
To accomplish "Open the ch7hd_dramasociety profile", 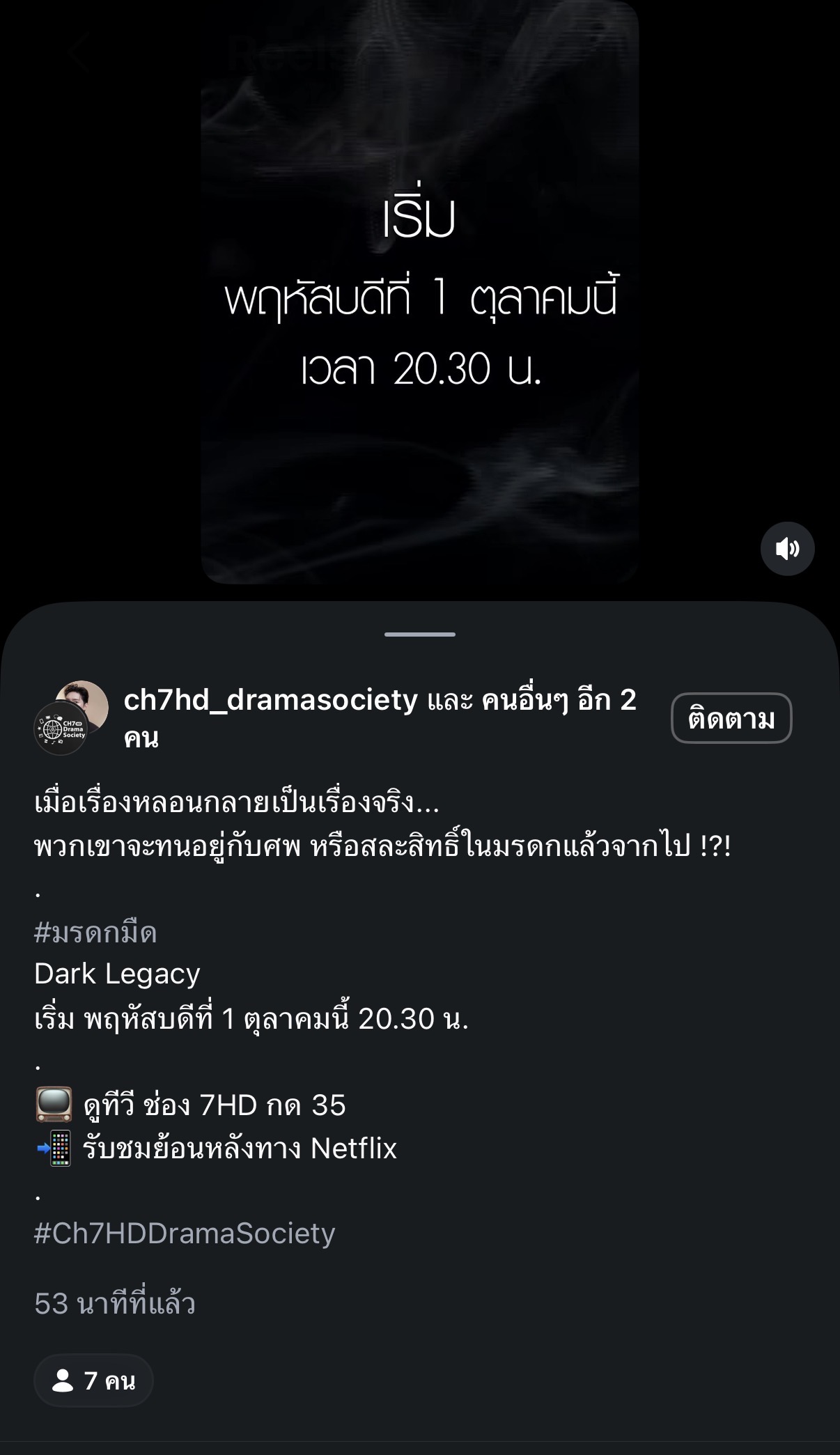I will (271, 700).
